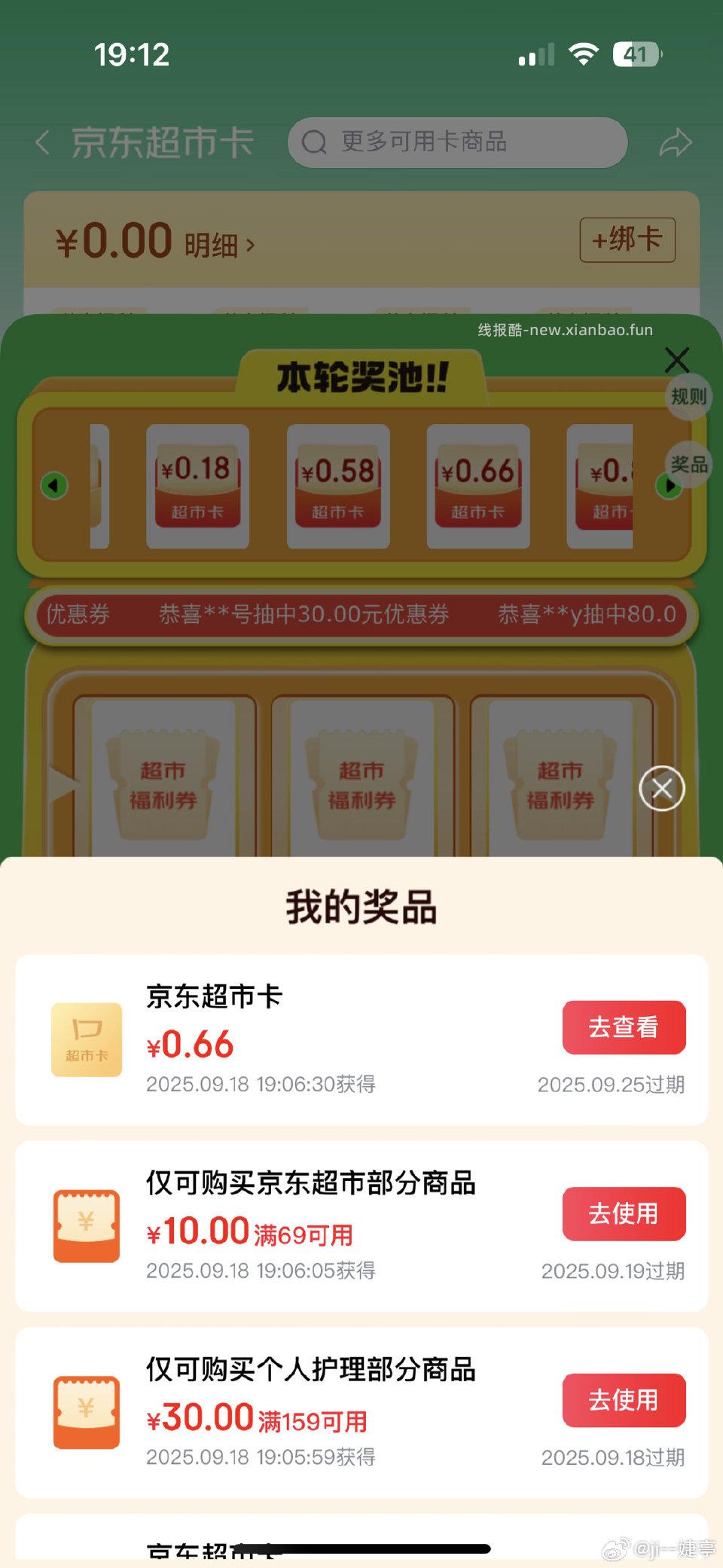The width and height of the screenshot is (723, 1568).
Task: Tap 去查看 for the ¥0.66 supermarket card
Action: 624,1026
